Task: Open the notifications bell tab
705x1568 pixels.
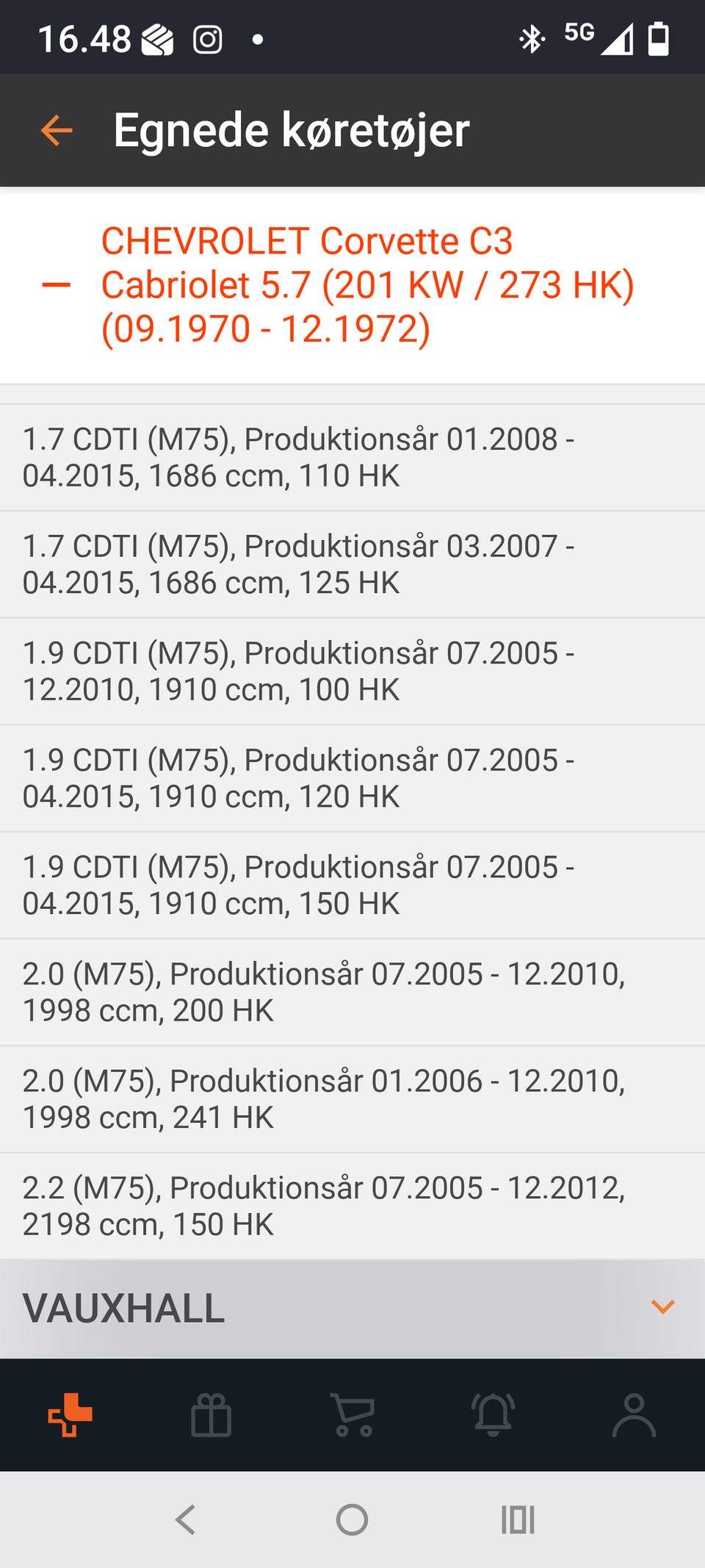Action: click(493, 1414)
